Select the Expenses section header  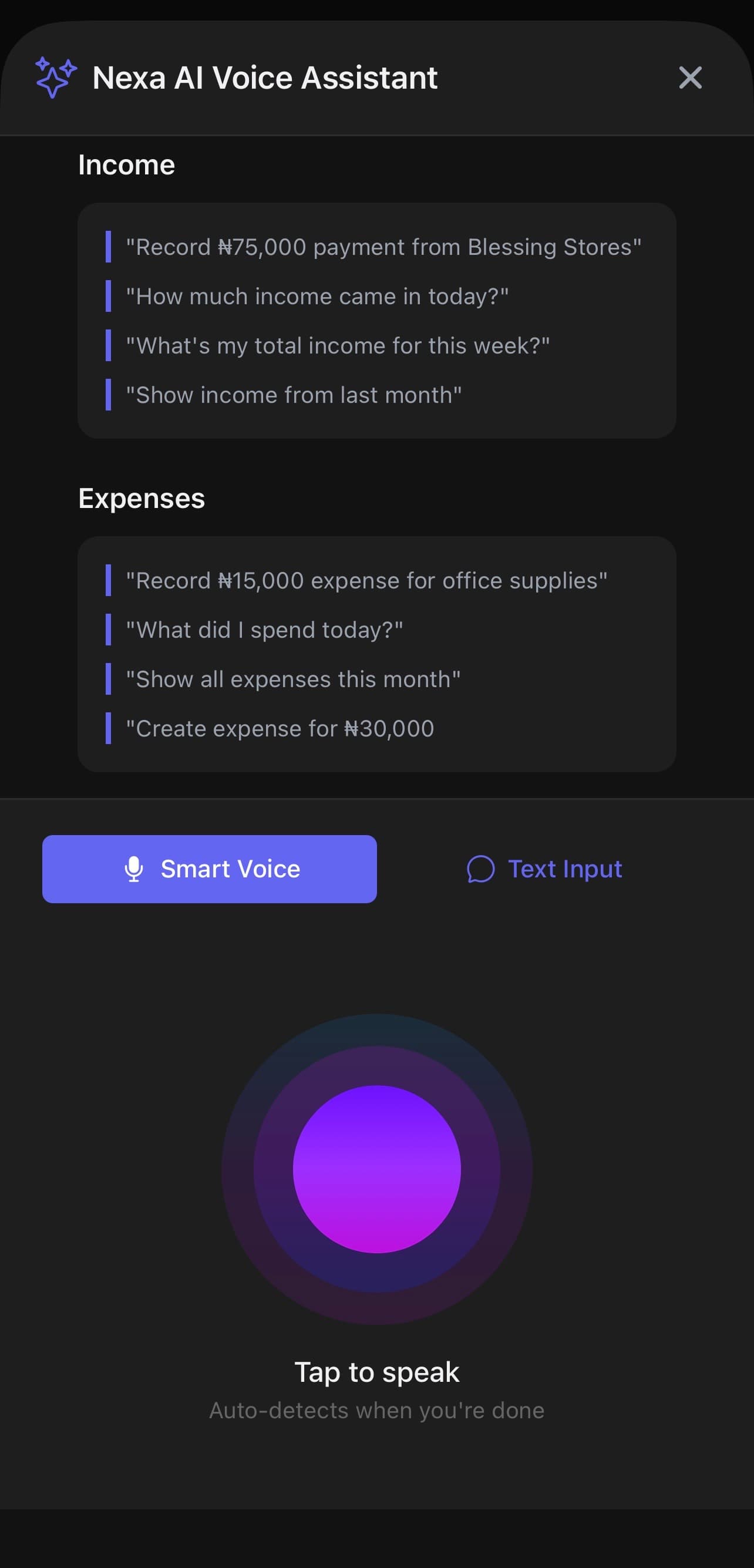tap(141, 499)
